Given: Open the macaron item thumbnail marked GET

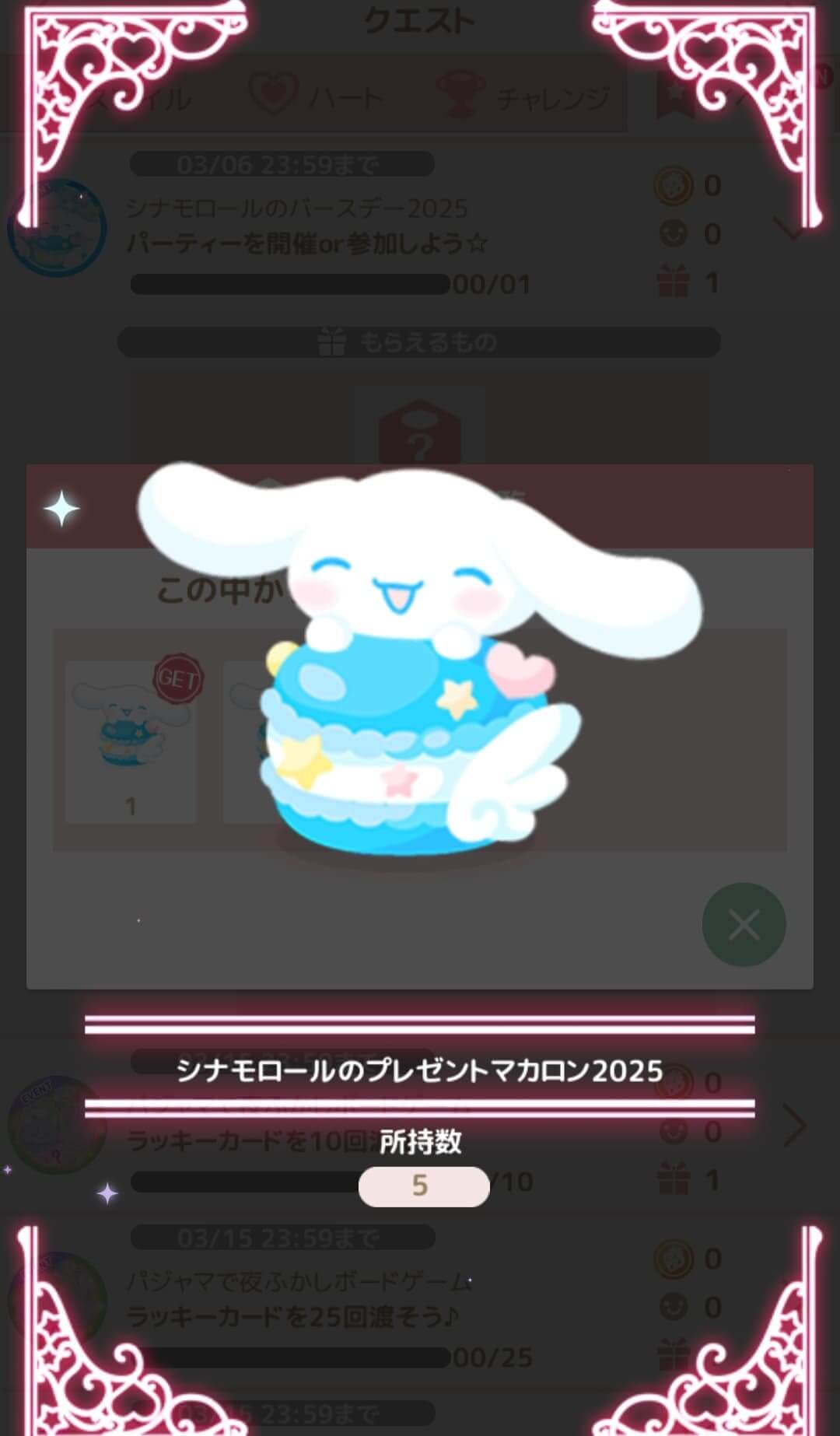Looking at the screenshot, I should (x=131, y=742).
